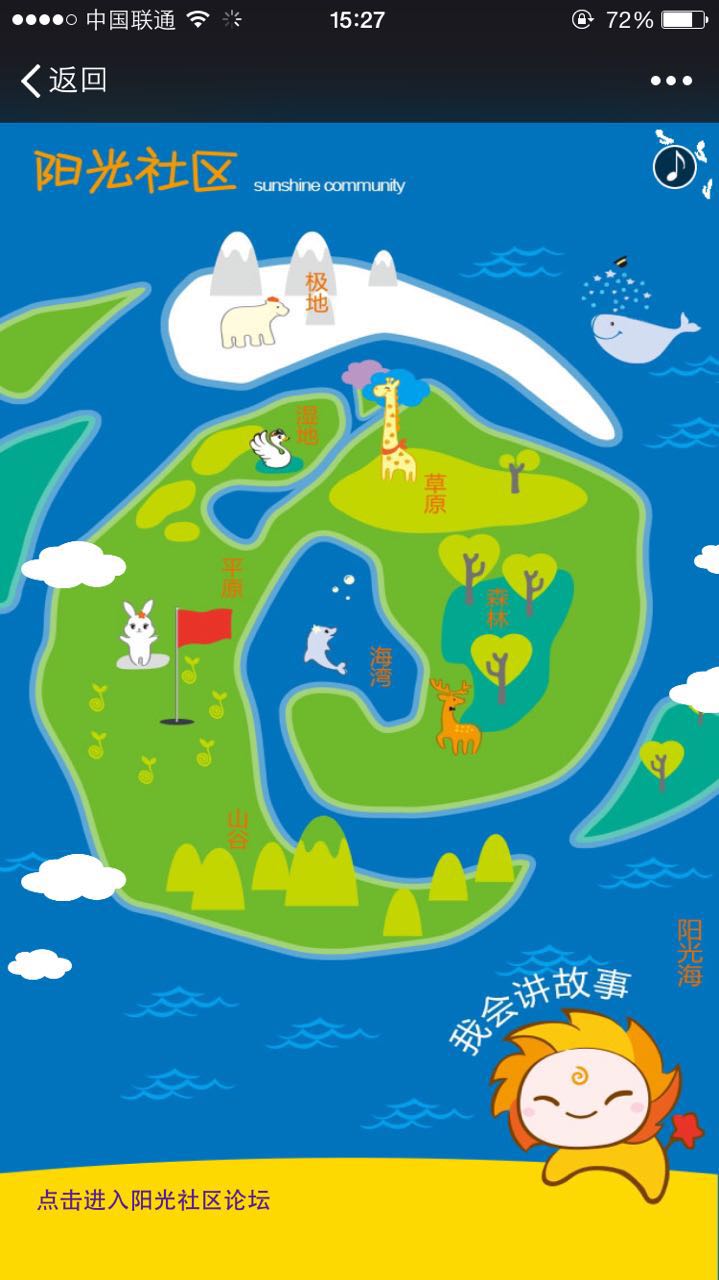
Task: Open the 极地 polar region
Action: (316, 292)
